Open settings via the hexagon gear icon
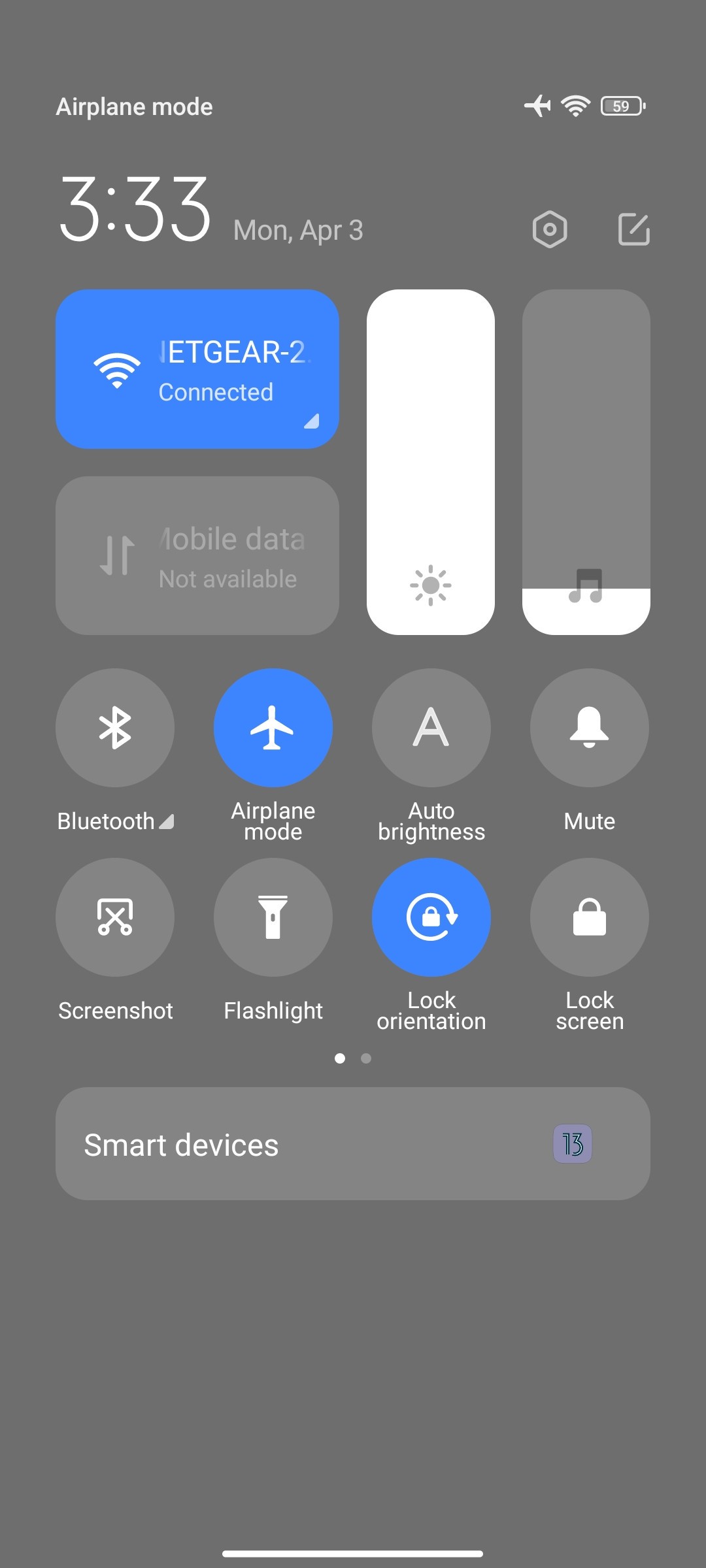The height and width of the screenshot is (1568, 706). (x=550, y=229)
